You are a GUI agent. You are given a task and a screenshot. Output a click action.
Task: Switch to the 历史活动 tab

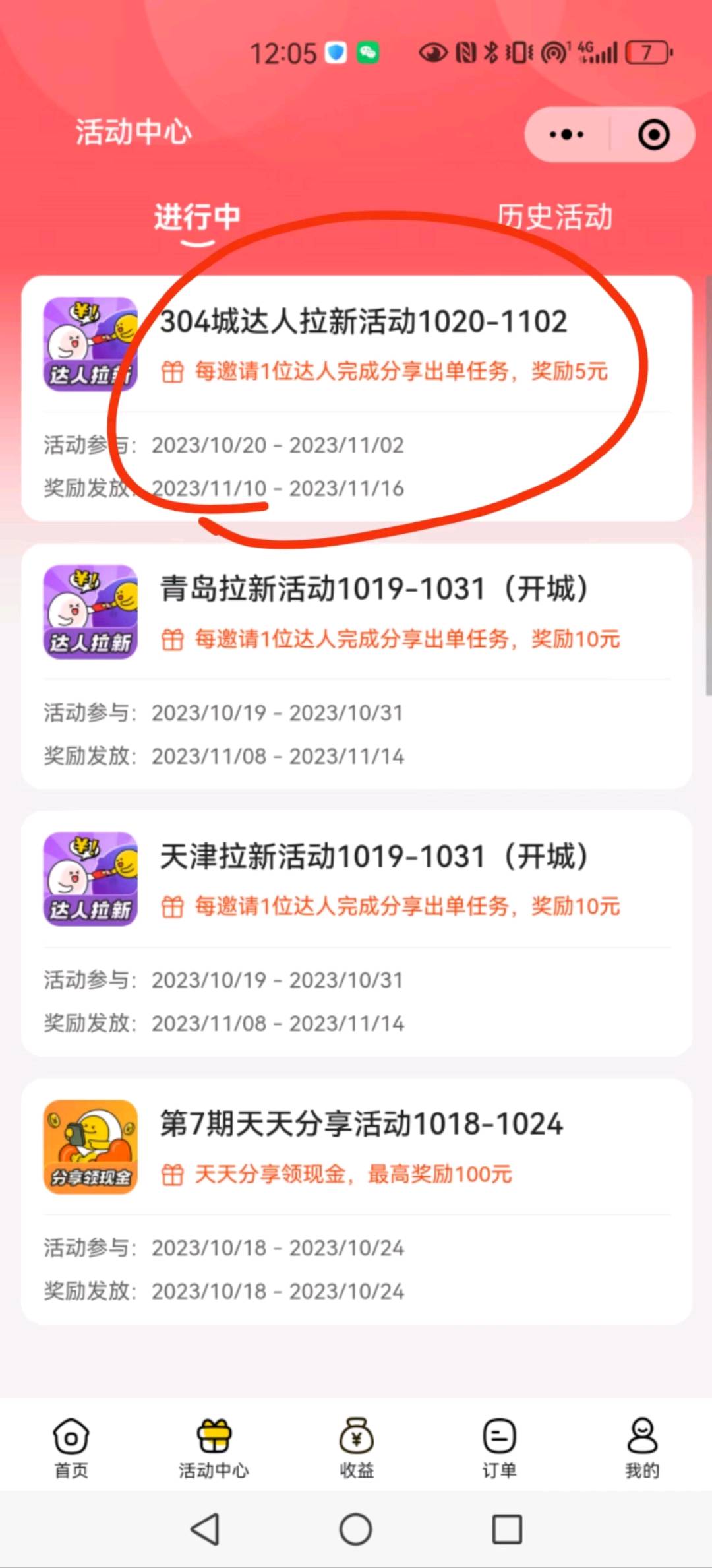[x=554, y=217]
